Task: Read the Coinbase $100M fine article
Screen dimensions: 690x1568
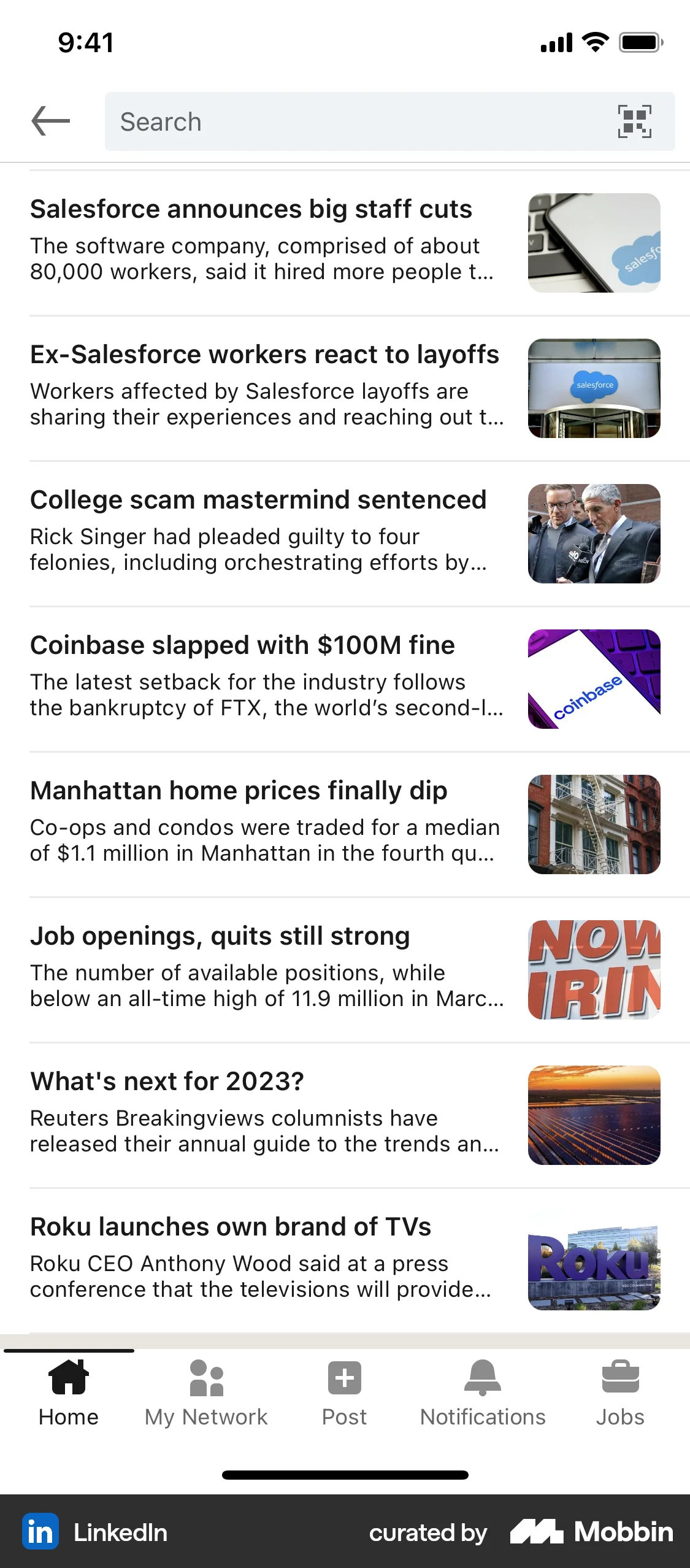Action: (x=242, y=645)
